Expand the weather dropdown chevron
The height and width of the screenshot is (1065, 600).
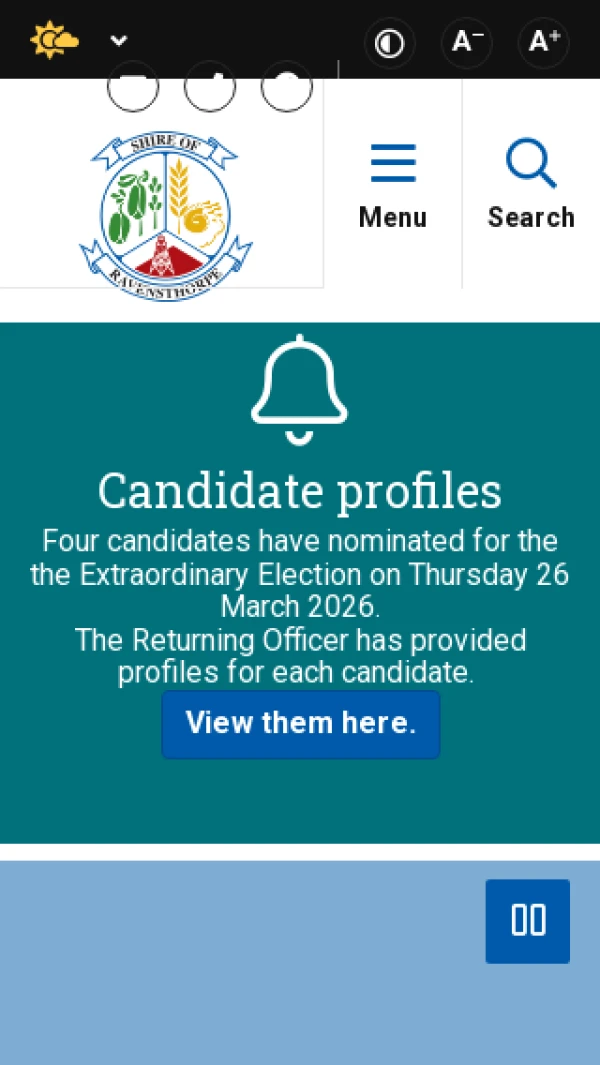(119, 41)
